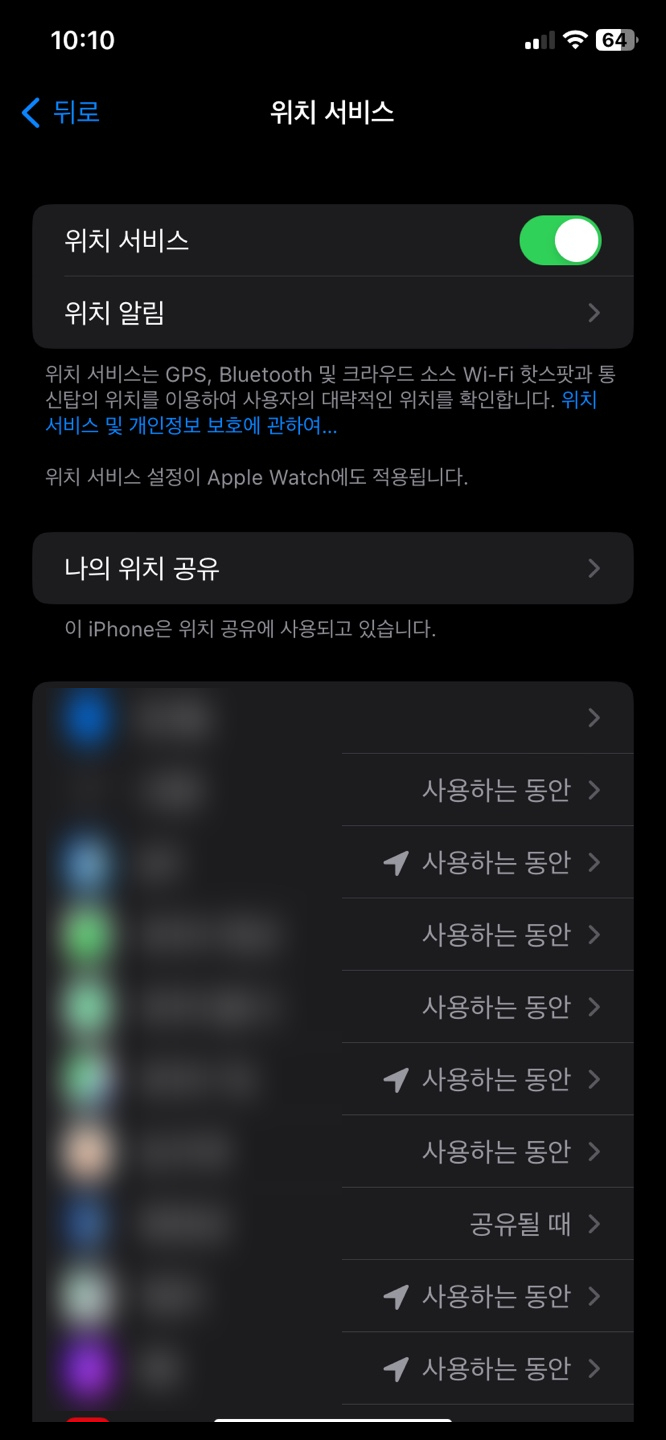Toggle the 위치 서비스 switch off
The height and width of the screenshot is (1440, 666).
560,241
